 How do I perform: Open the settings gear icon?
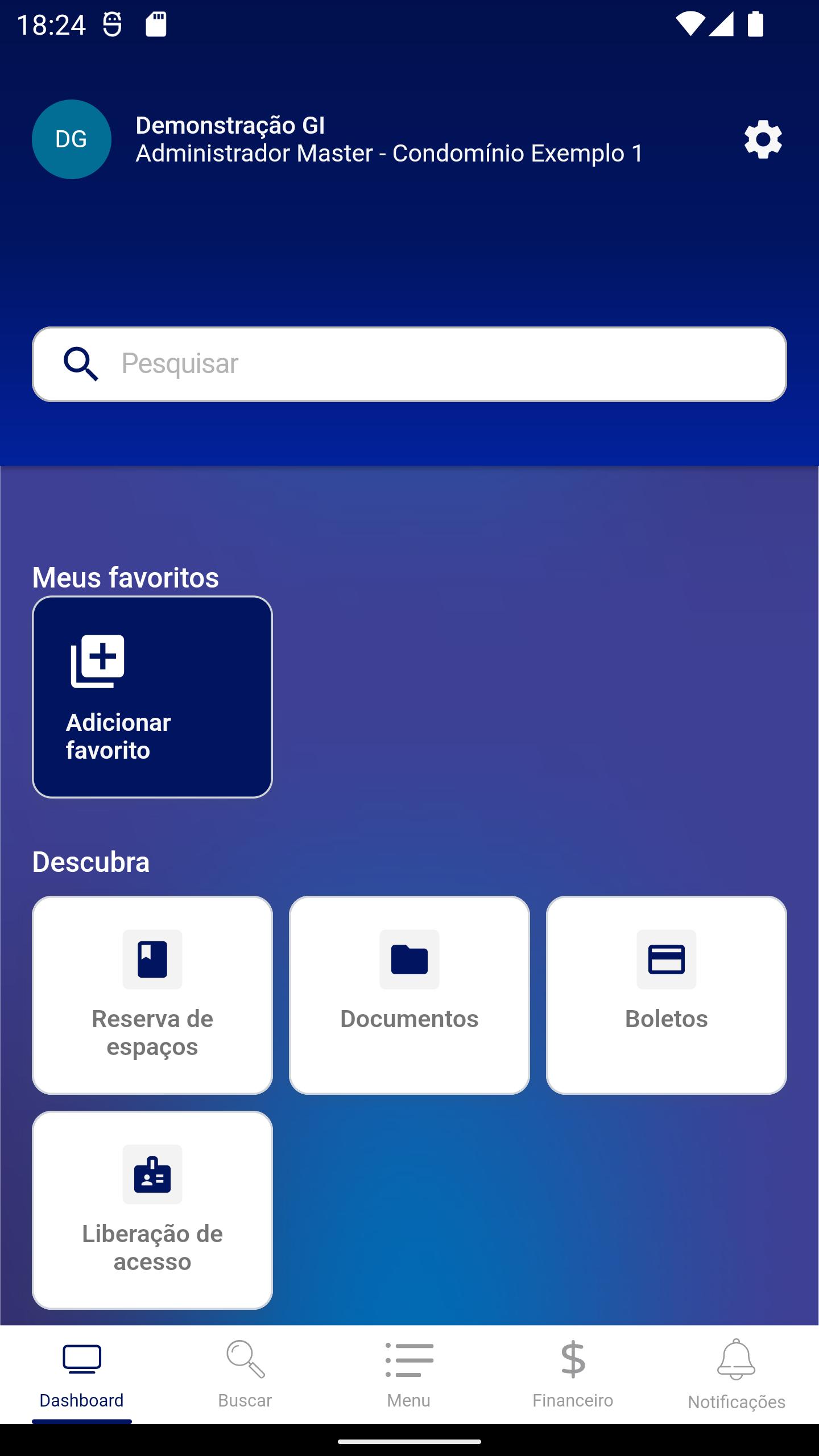pos(763,139)
